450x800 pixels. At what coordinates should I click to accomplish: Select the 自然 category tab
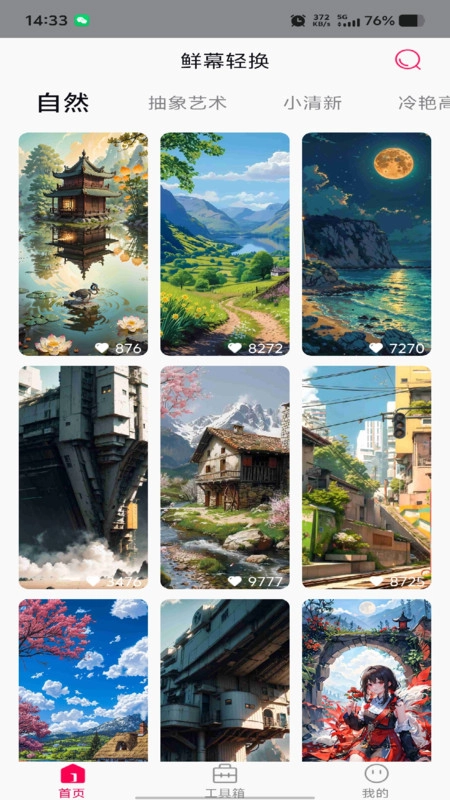(64, 103)
